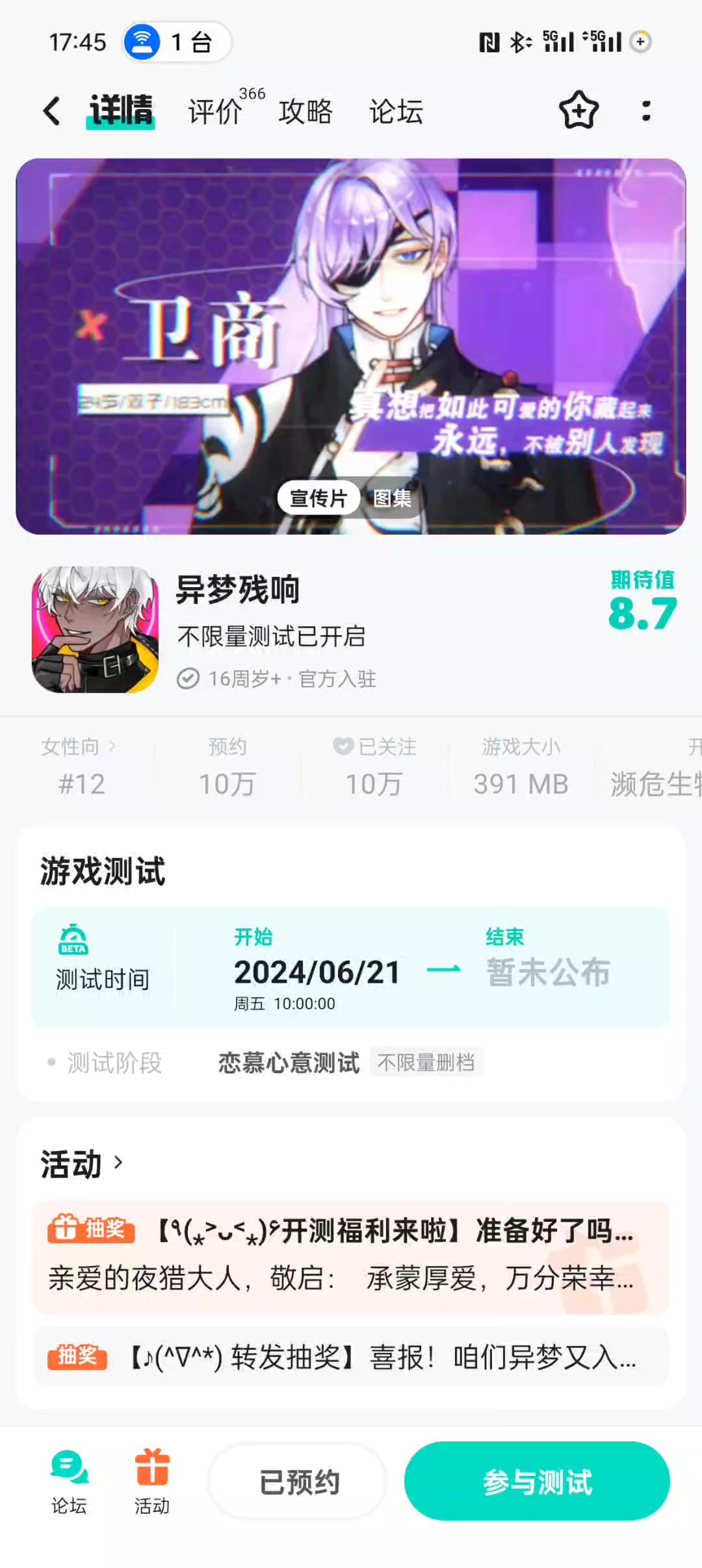Image resolution: width=702 pixels, height=1568 pixels.
Task: Select the 图集 gallery chip
Action: (392, 498)
